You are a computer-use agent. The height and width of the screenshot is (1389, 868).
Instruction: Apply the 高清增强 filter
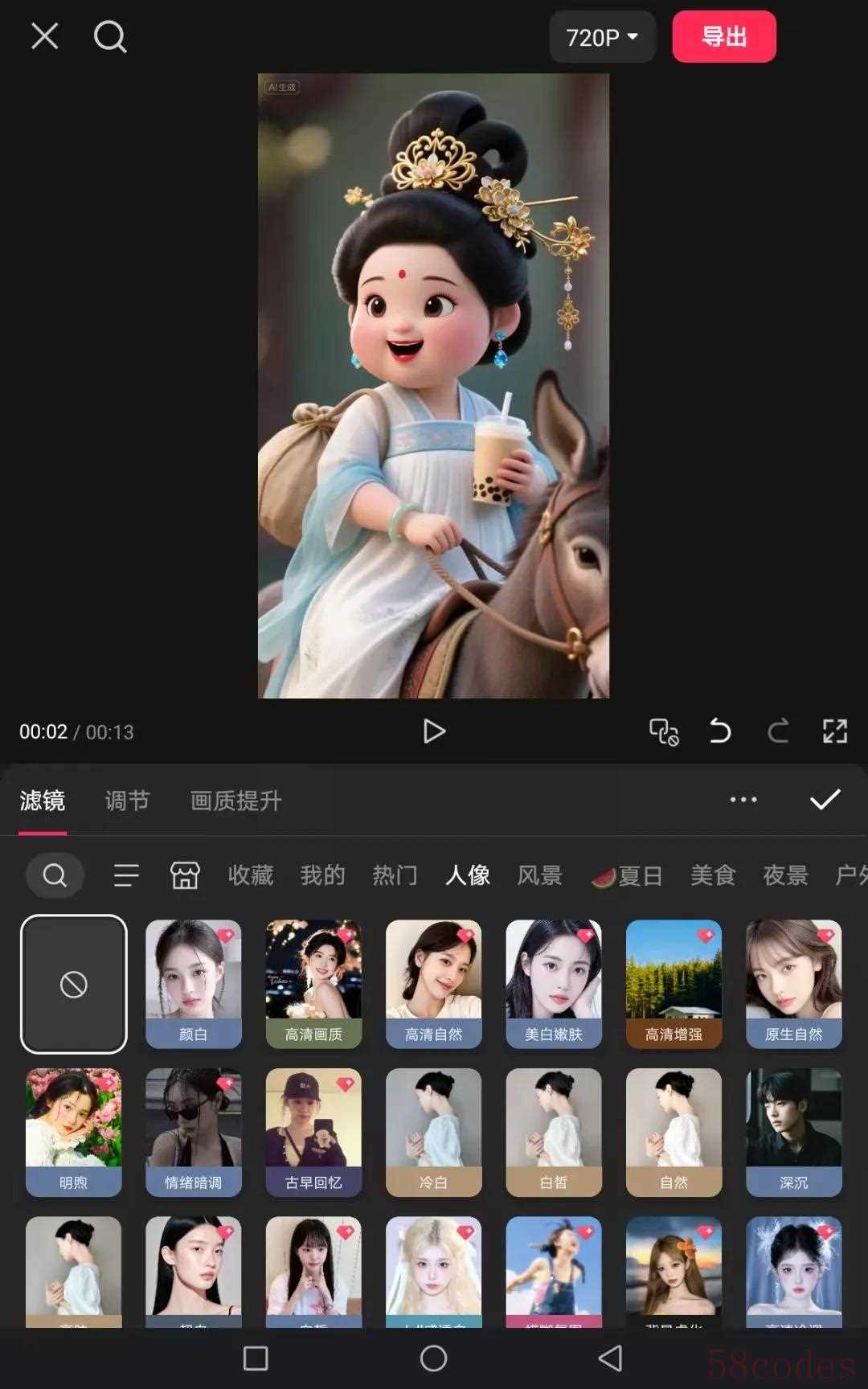click(674, 984)
